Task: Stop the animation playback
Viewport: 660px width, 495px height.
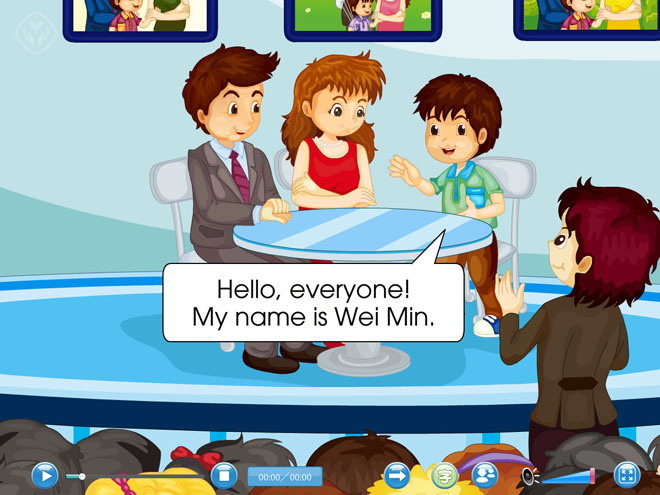Action: click(x=224, y=476)
